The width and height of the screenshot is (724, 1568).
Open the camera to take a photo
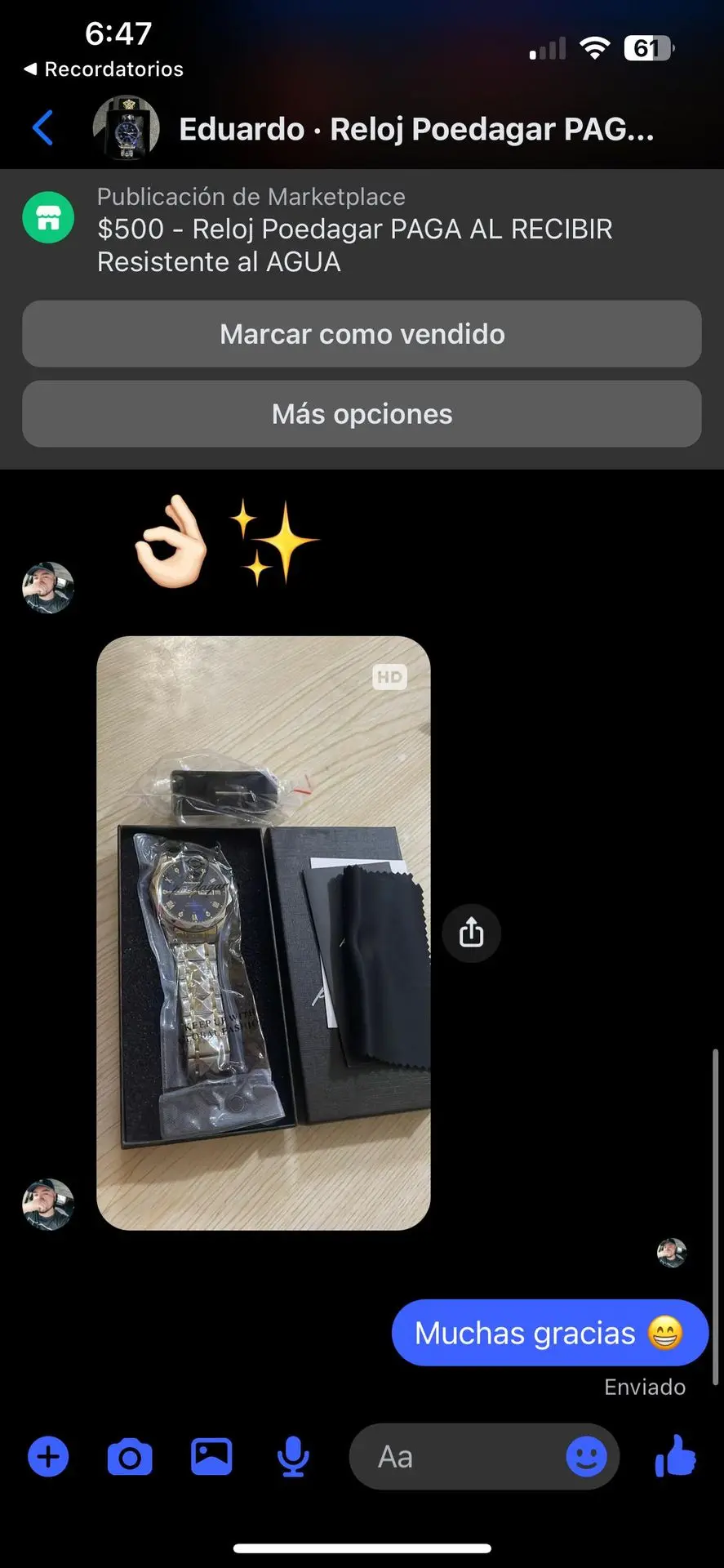click(x=130, y=1456)
